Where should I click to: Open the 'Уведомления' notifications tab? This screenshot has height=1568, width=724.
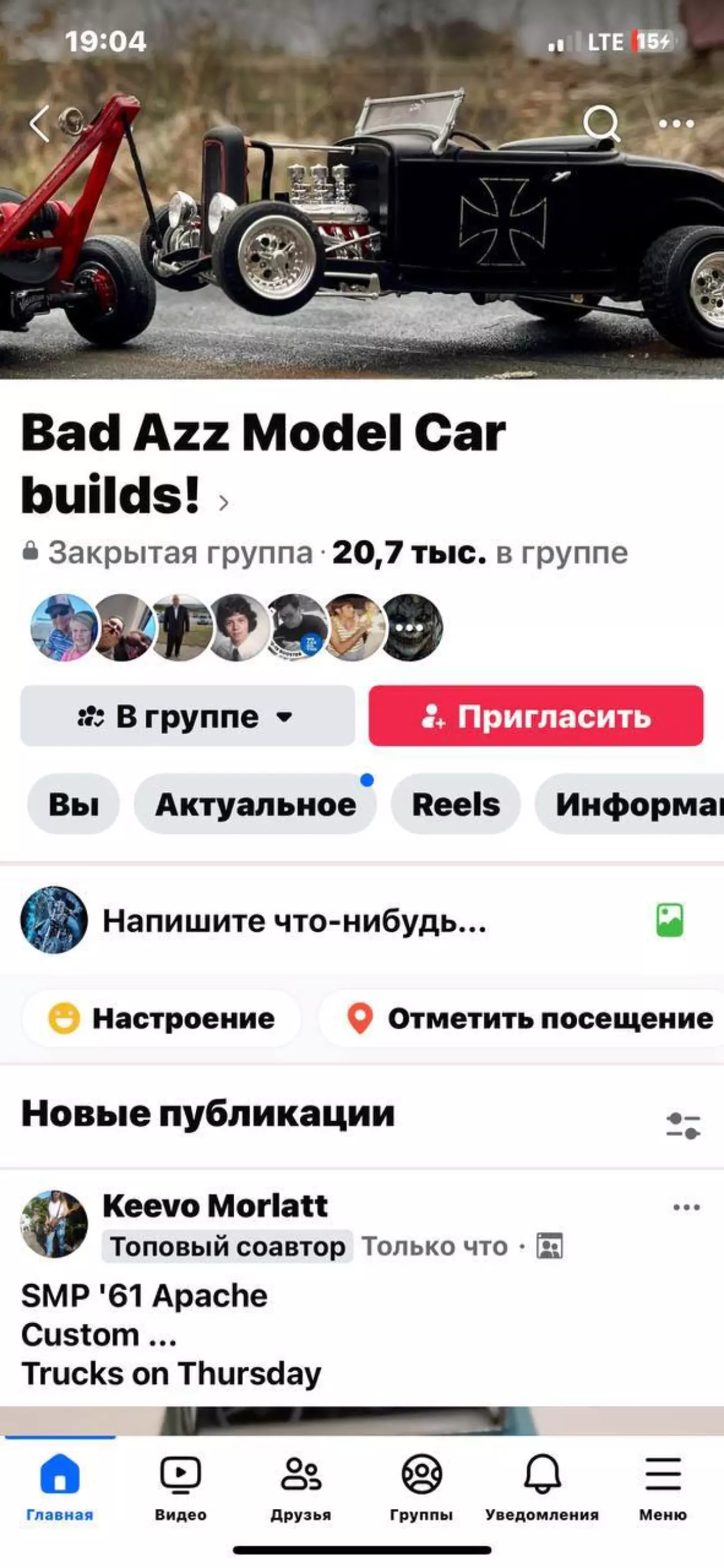(541, 1486)
